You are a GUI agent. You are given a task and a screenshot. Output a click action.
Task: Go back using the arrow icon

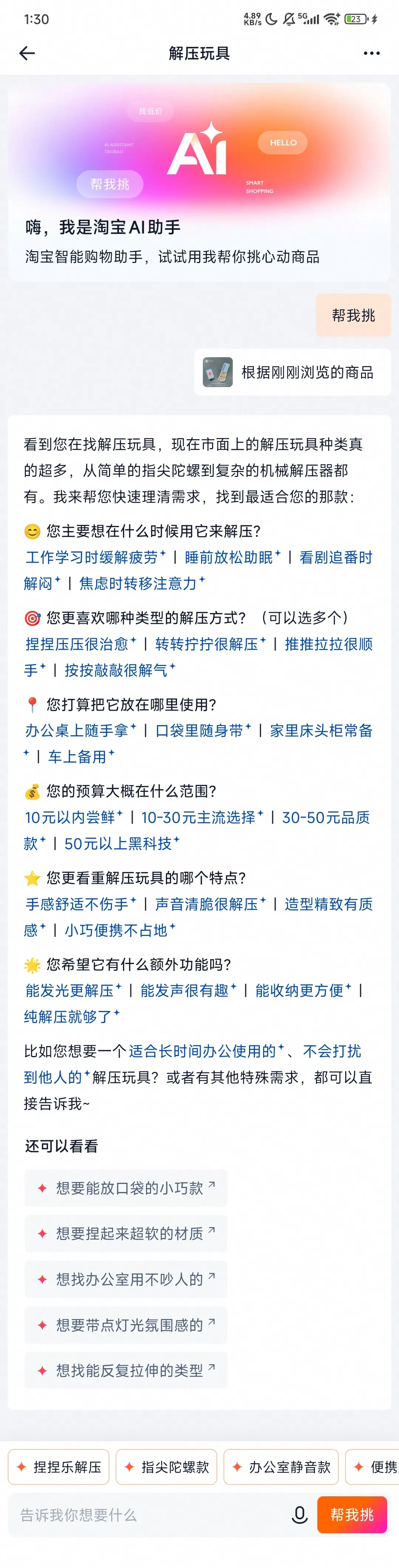coord(27,54)
